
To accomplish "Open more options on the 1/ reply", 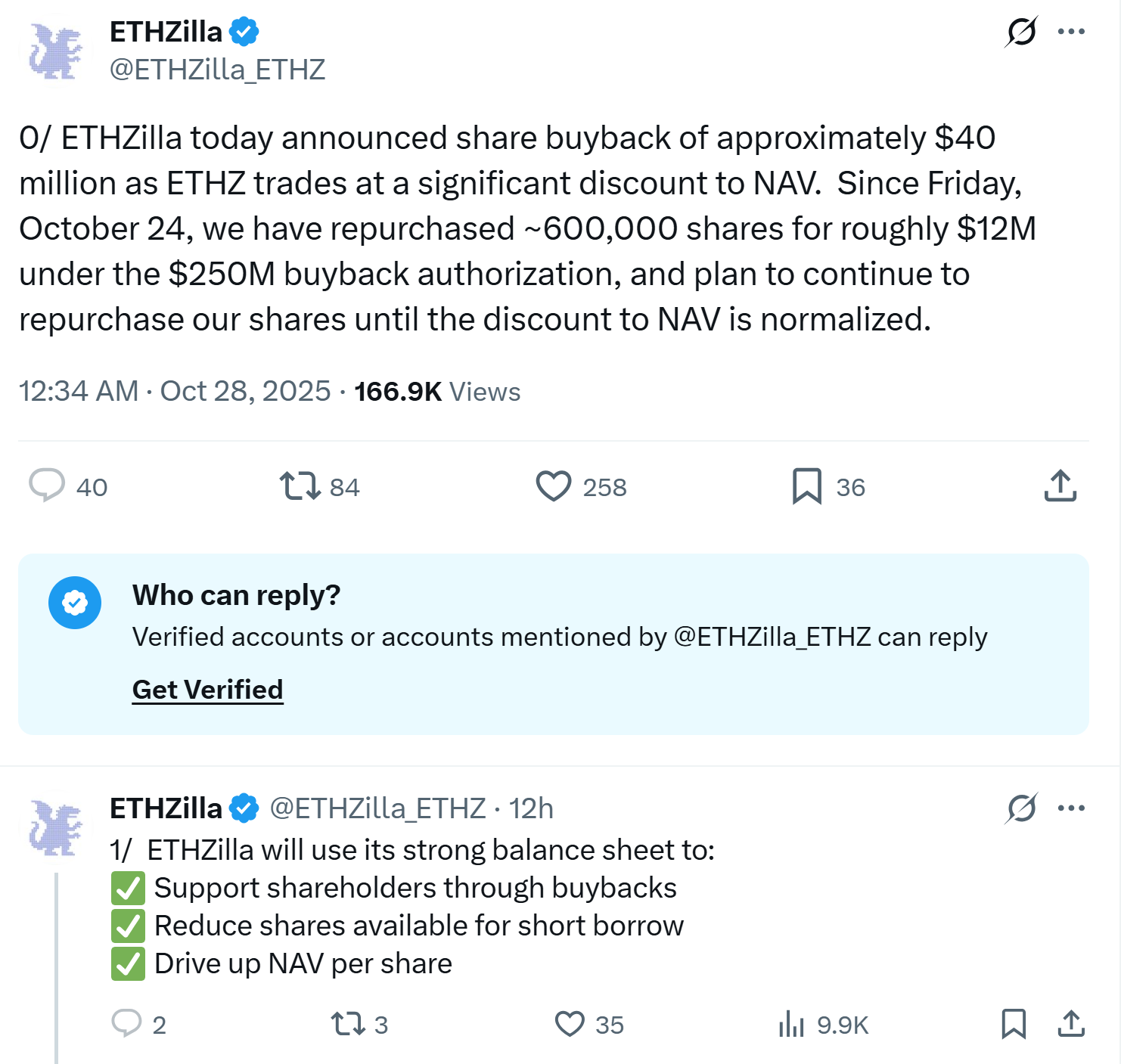I will [x=1071, y=808].
